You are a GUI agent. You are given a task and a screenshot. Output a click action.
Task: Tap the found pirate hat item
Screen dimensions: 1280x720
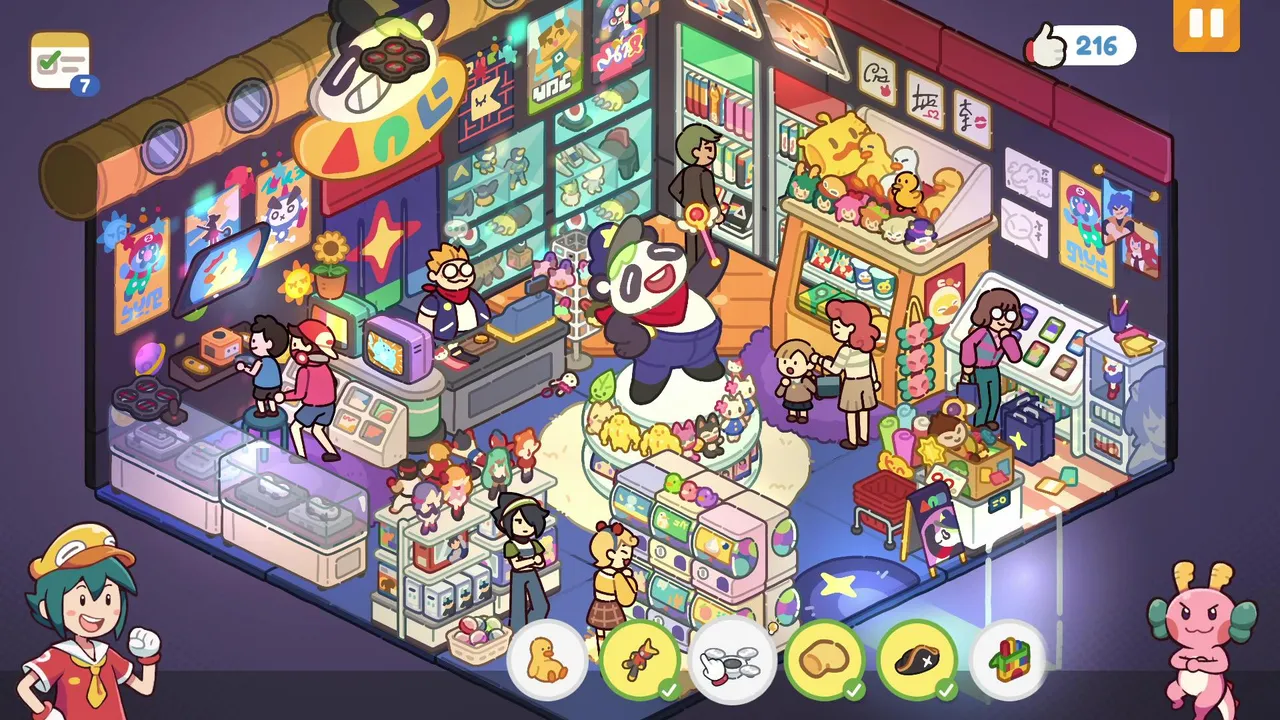[x=916, y=659]
